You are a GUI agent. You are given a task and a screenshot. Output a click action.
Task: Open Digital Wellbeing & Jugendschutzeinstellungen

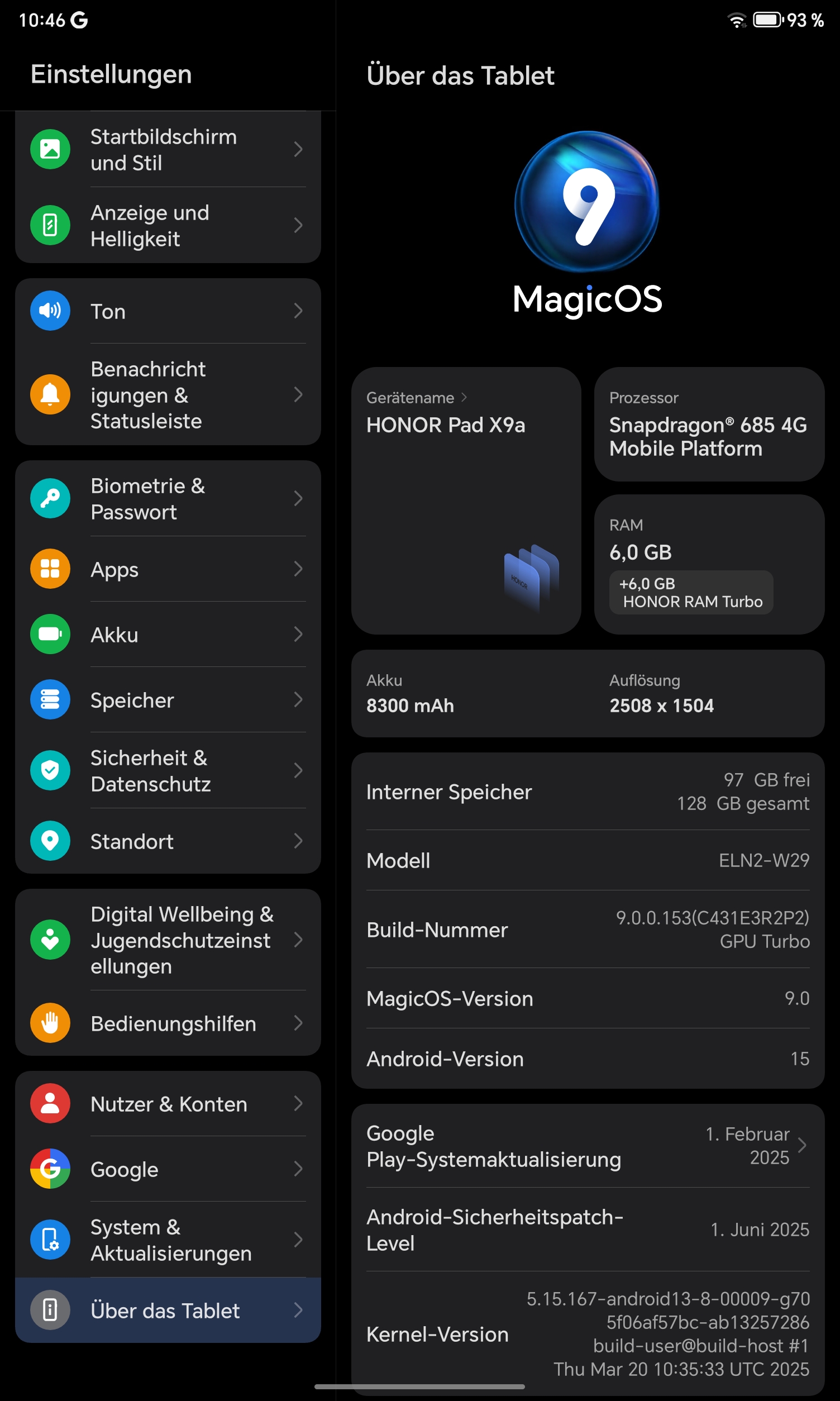pos(168,940)
